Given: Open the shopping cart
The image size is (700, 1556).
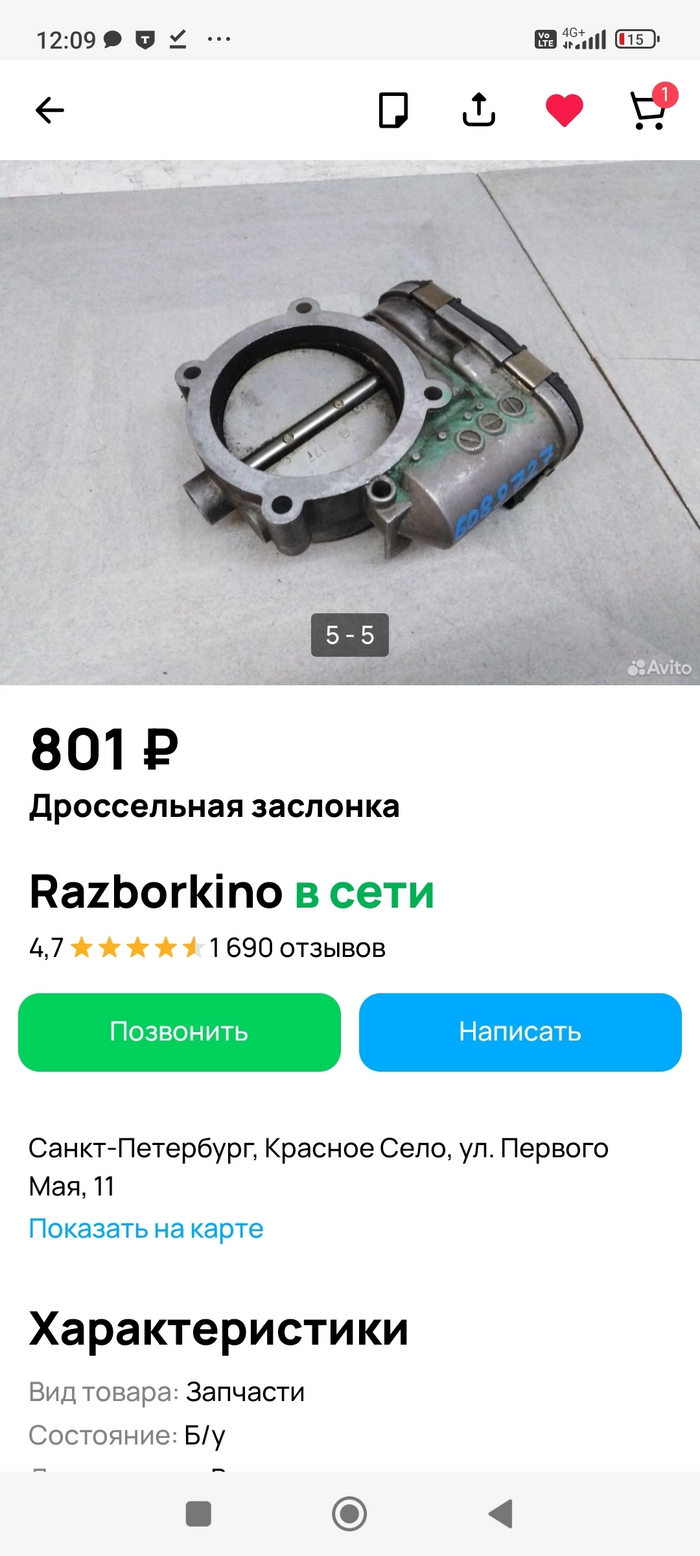Looking at the screenshot, I should 648,110.
